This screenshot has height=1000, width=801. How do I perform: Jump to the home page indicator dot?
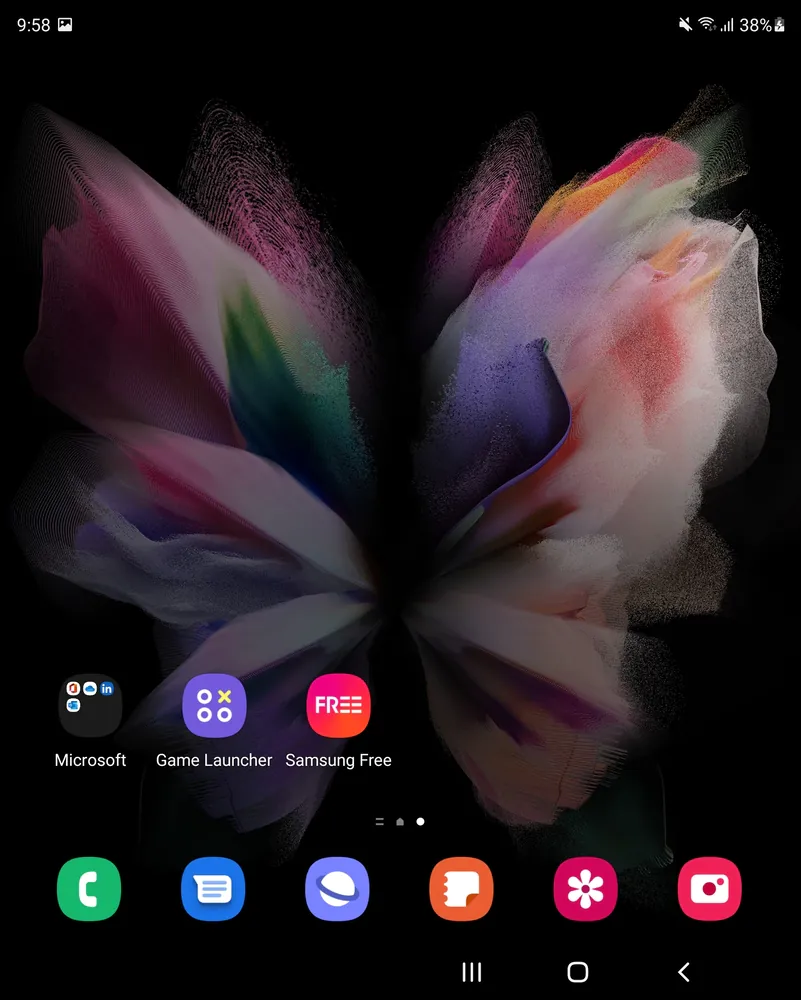(x=400, y=822)
